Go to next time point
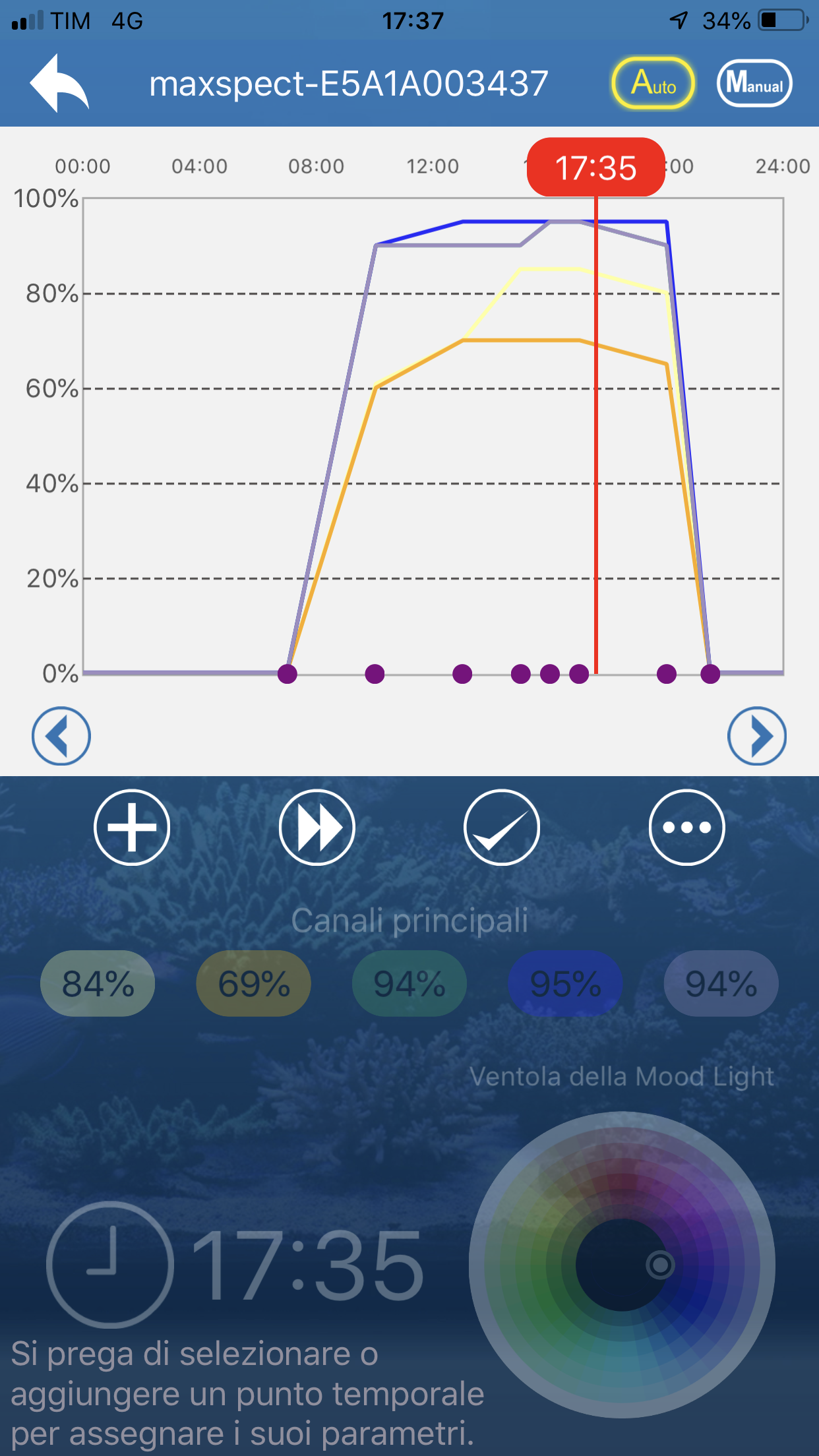819x1456 pixels. click(756, 736)
